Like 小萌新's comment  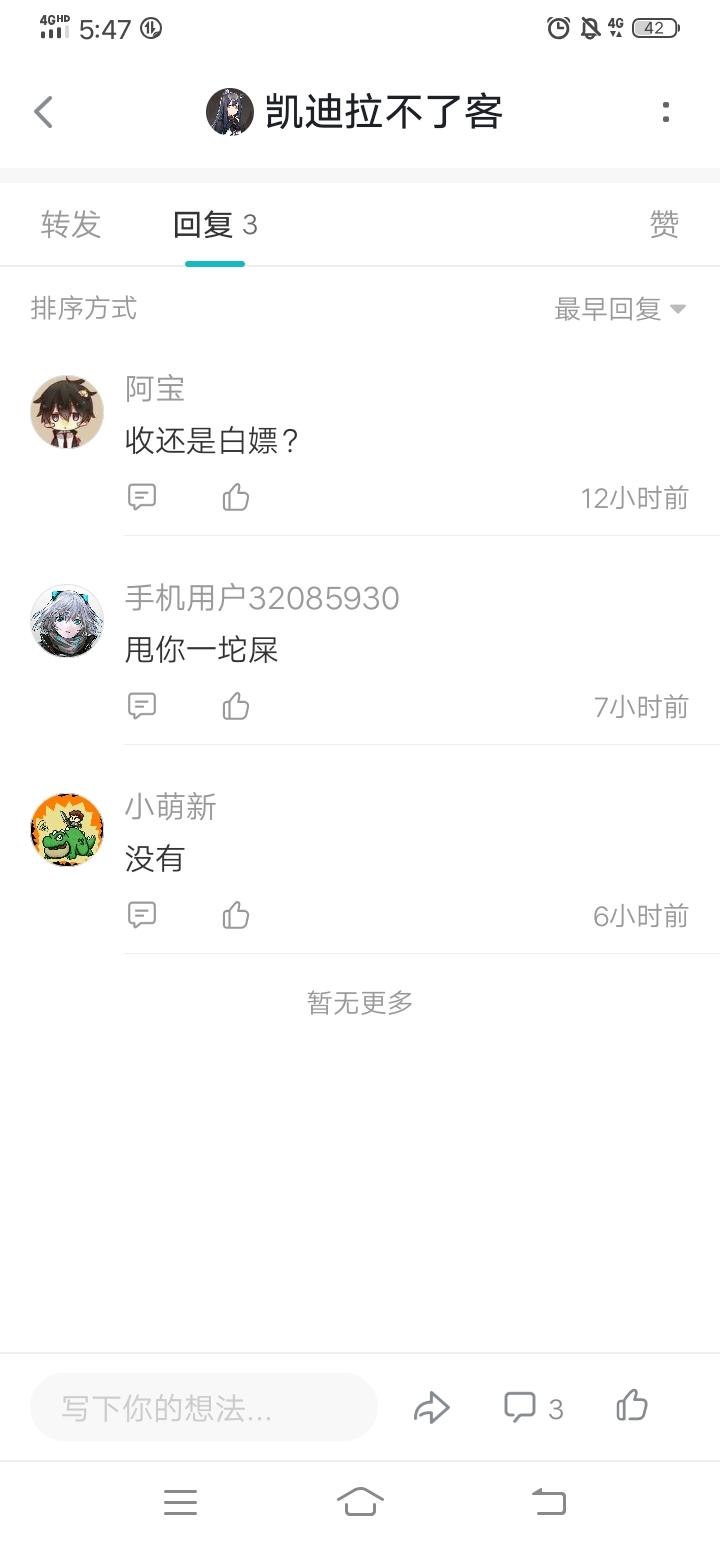point(236,915)
